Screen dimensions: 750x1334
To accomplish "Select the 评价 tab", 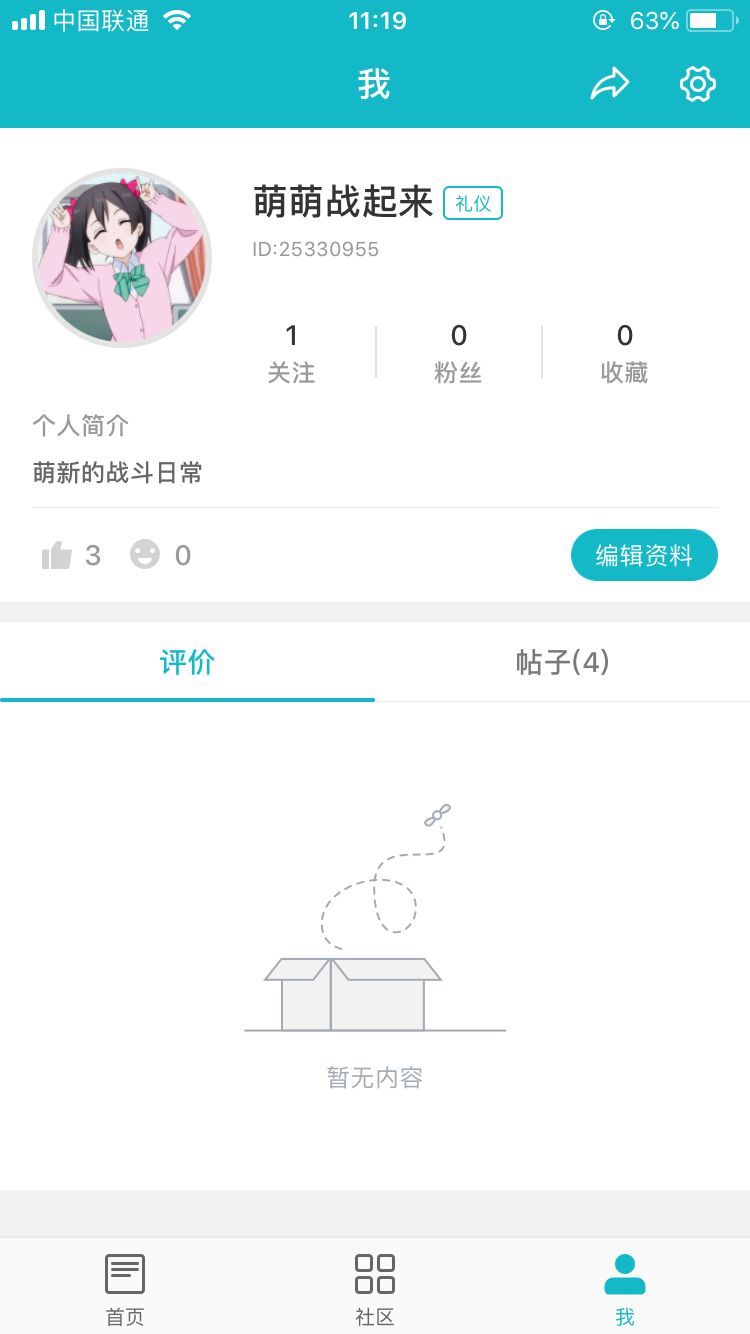I will pos(186,662).
